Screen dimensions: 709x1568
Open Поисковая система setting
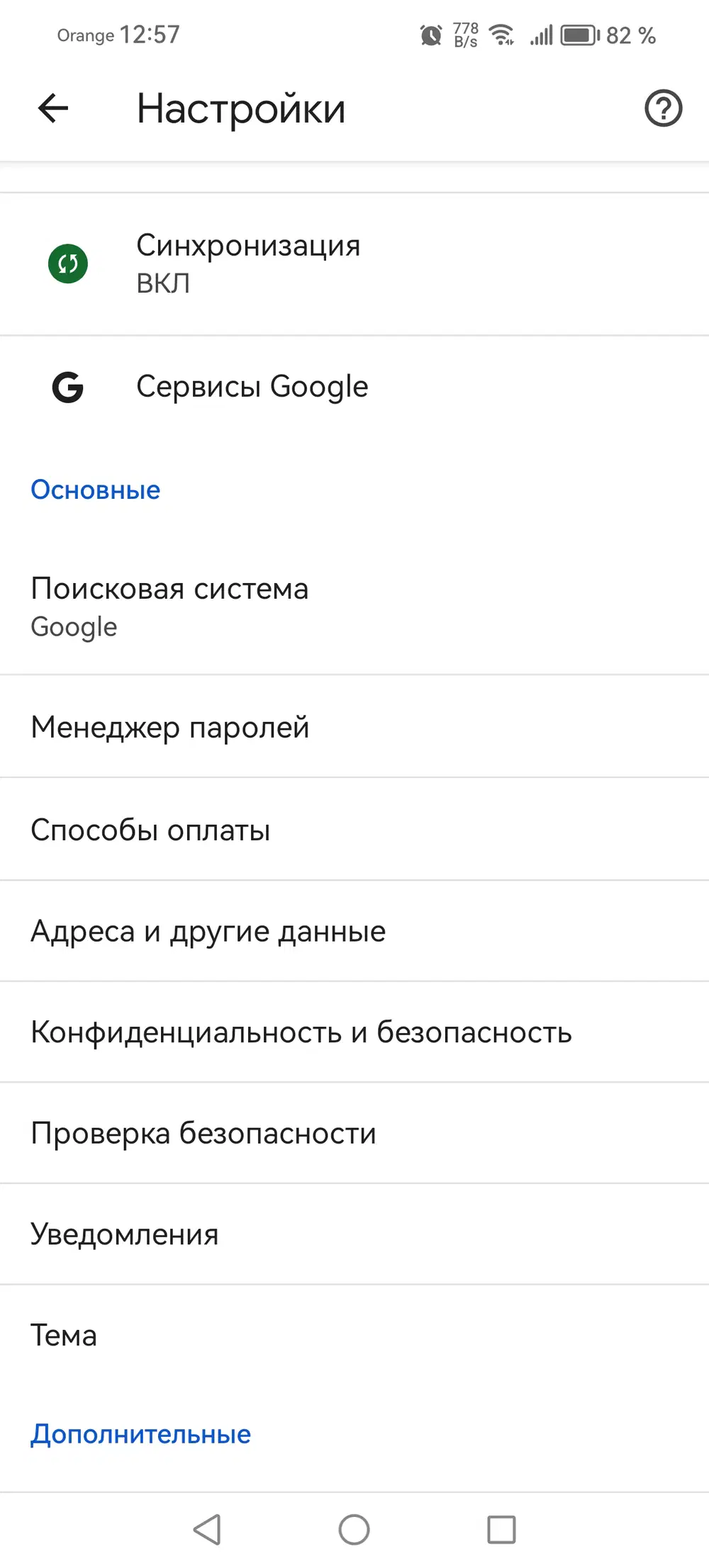[x=170, y=607]
